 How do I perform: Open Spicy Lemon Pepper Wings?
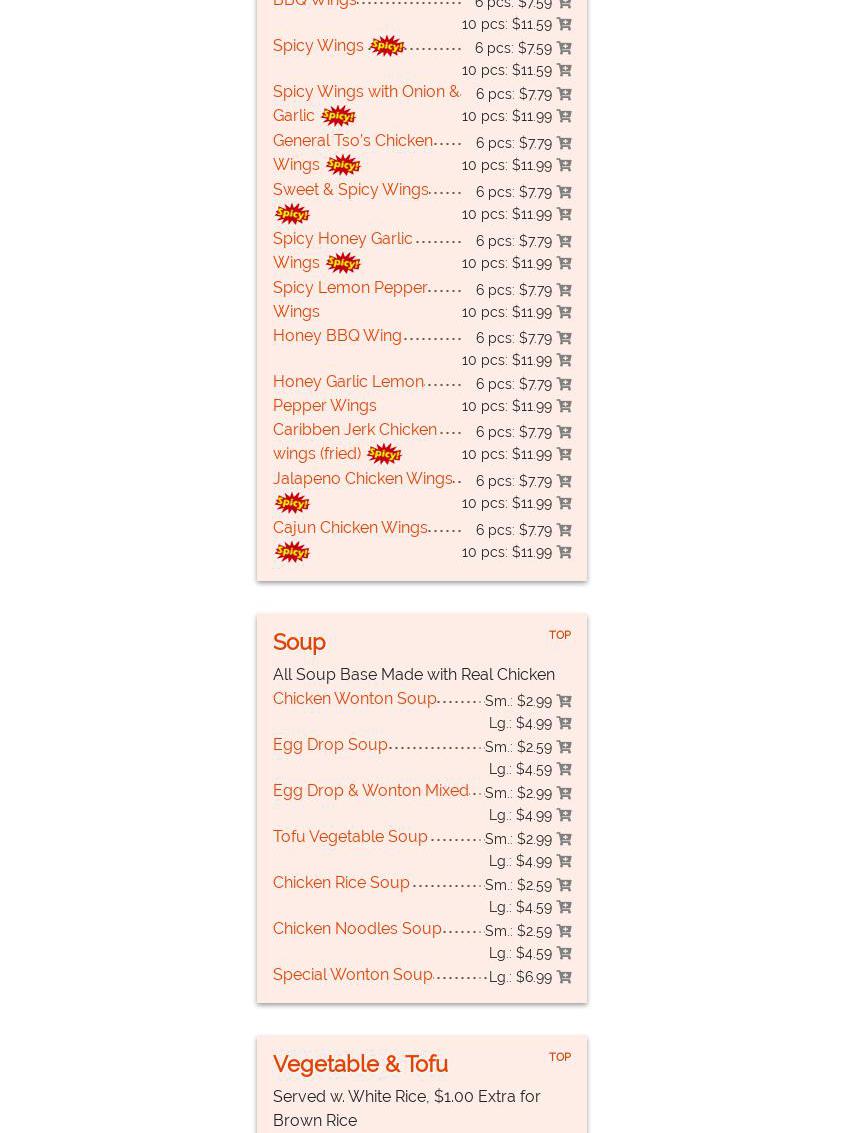349,288
